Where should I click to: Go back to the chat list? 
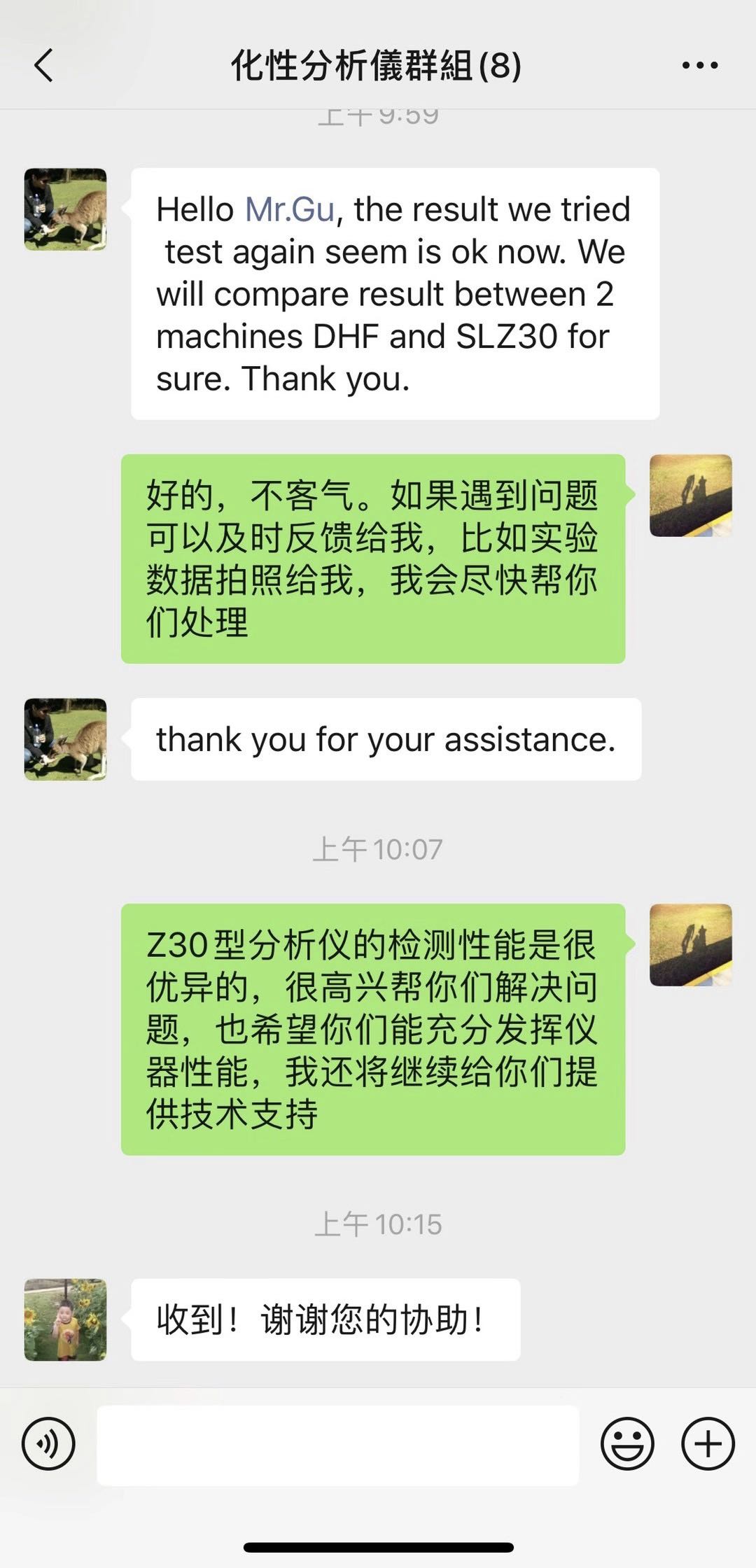[x=43, y=65]
